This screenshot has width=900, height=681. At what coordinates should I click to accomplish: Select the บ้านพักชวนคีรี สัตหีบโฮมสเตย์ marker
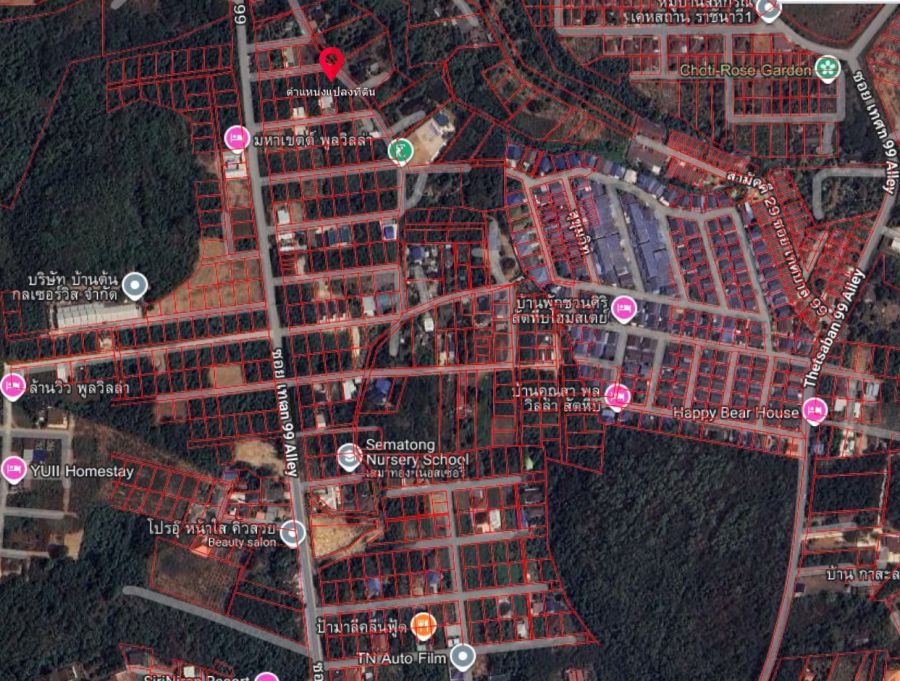pyautogui.click(x=625, y=310)
